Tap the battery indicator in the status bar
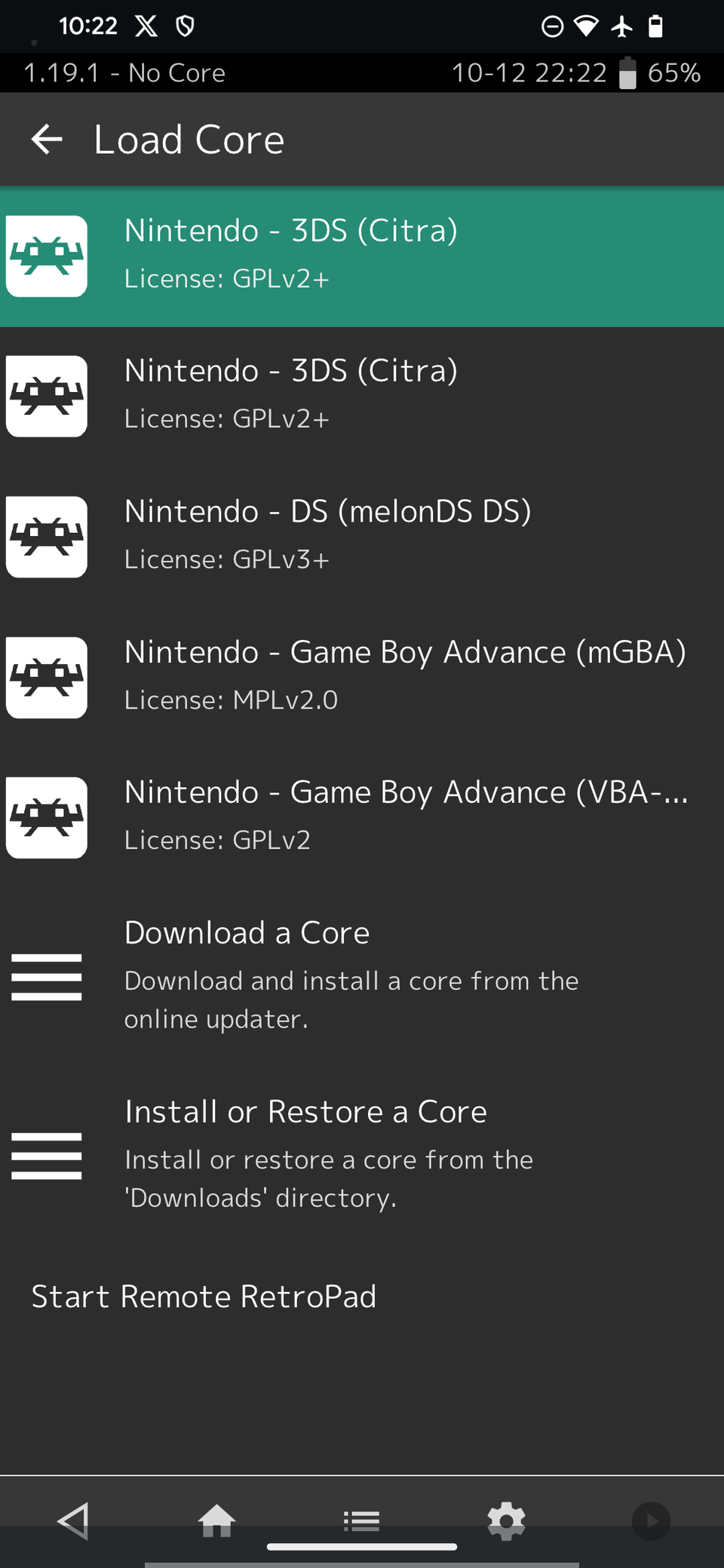Screen dimensions: 724x1568 coord(655,27)
